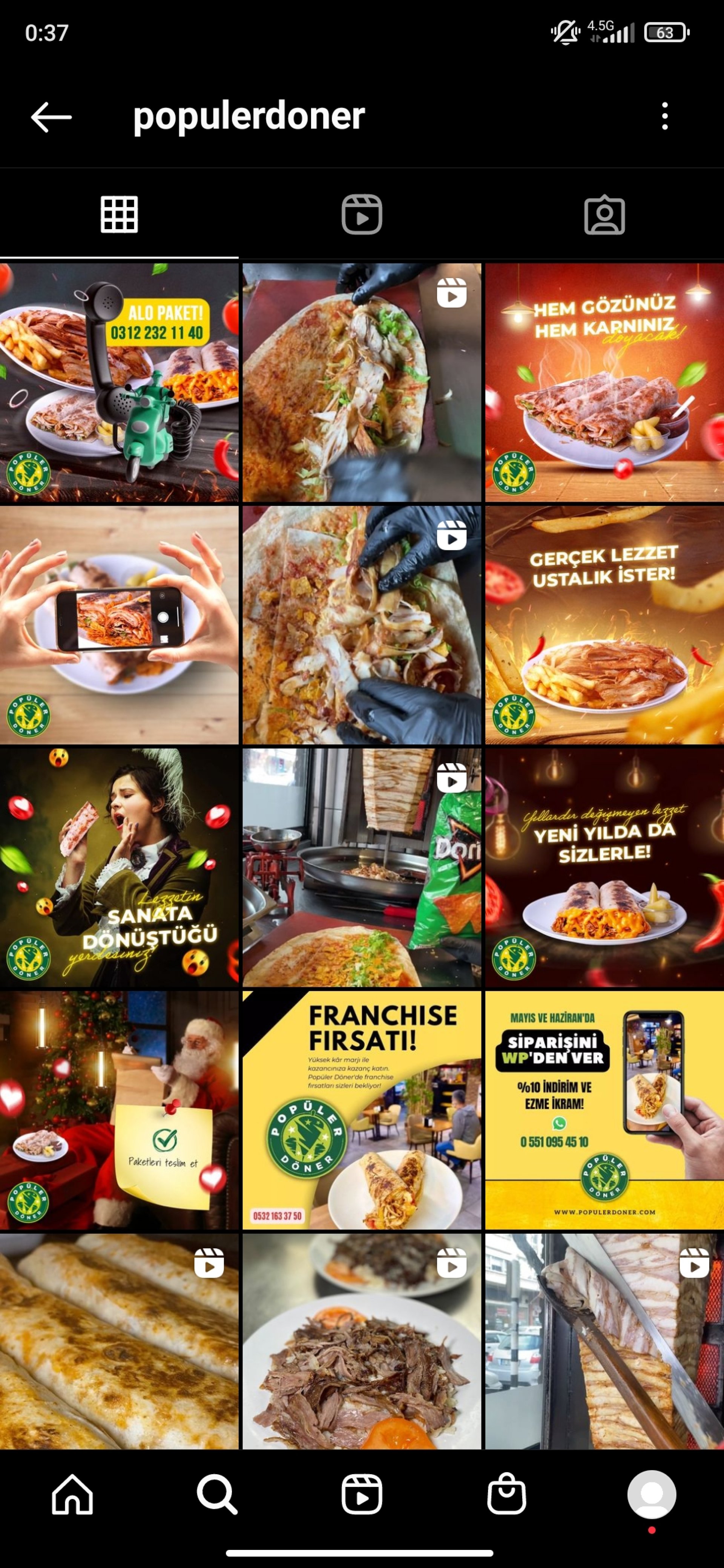Open the SANATA DÖNÜŞTÜĞÜ post
Image resolution: width=724 pixels, height=1568 pixels.
coord(120,867)
